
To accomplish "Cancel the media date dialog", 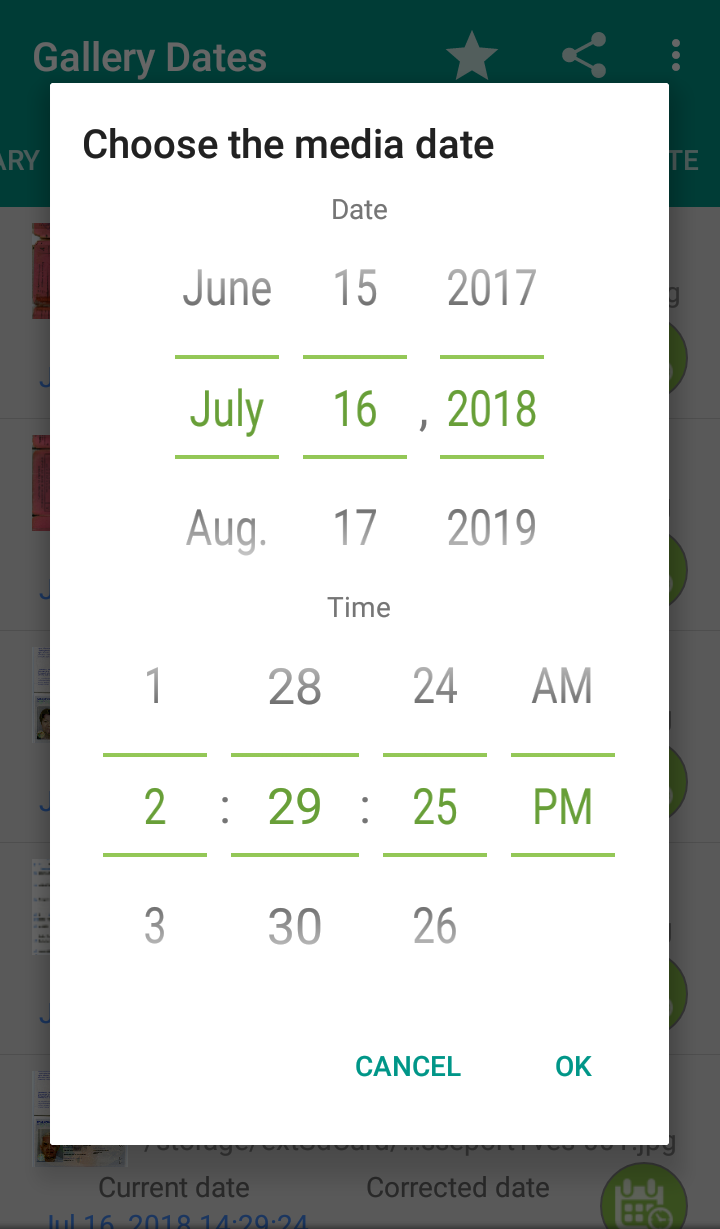I will pos(408,1066).
